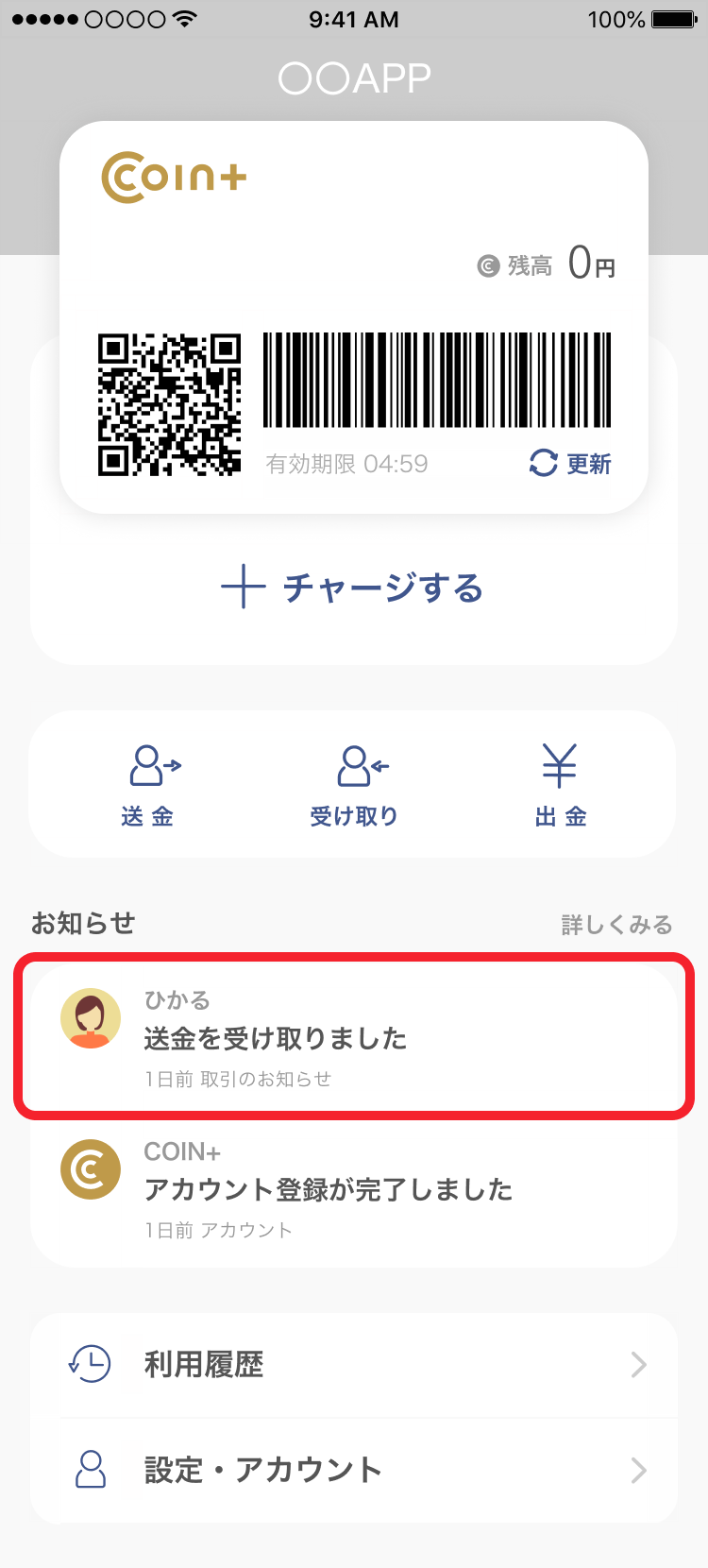
Task: Open 利用履歴 usage history
Action: (354, 1365)
